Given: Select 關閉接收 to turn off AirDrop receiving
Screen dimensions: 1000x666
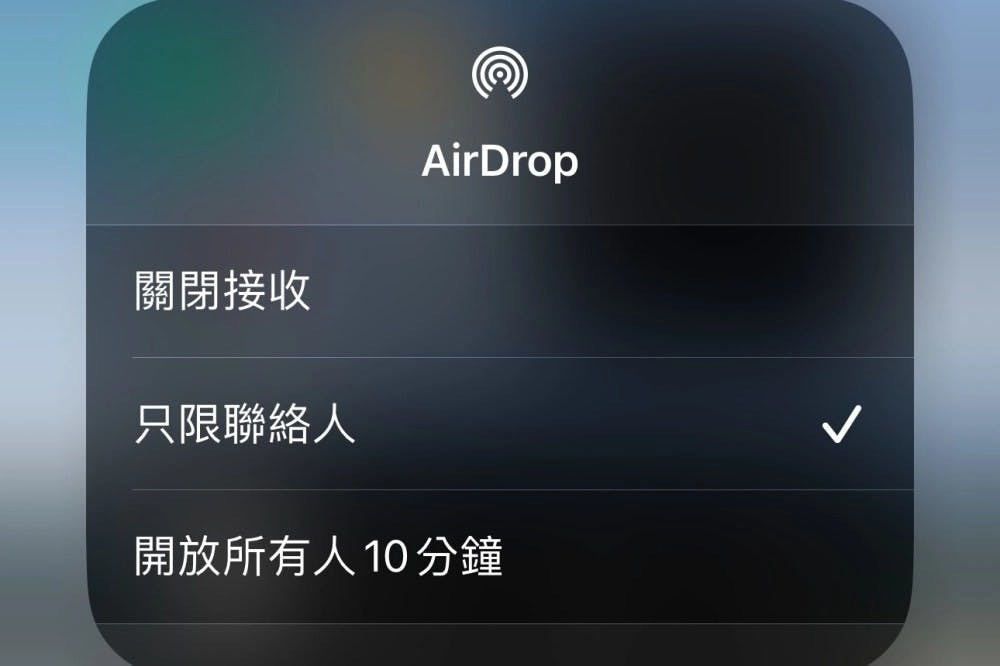Looking at the screenshot, I should point(222,291).
